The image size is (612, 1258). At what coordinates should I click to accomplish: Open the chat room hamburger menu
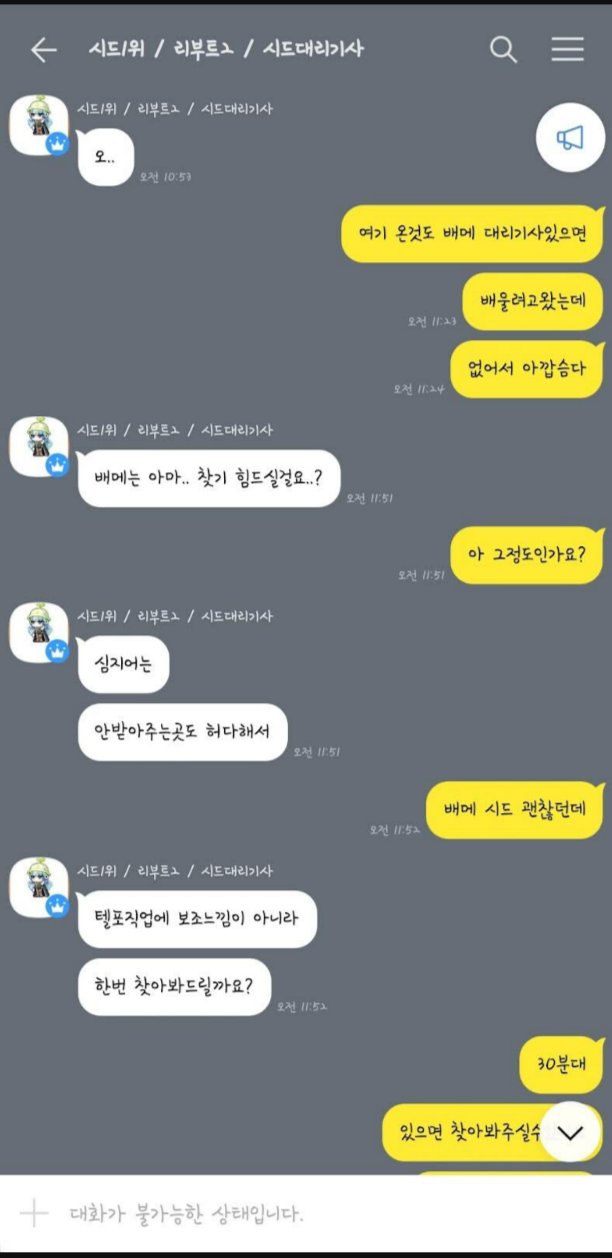pos(567,50)
